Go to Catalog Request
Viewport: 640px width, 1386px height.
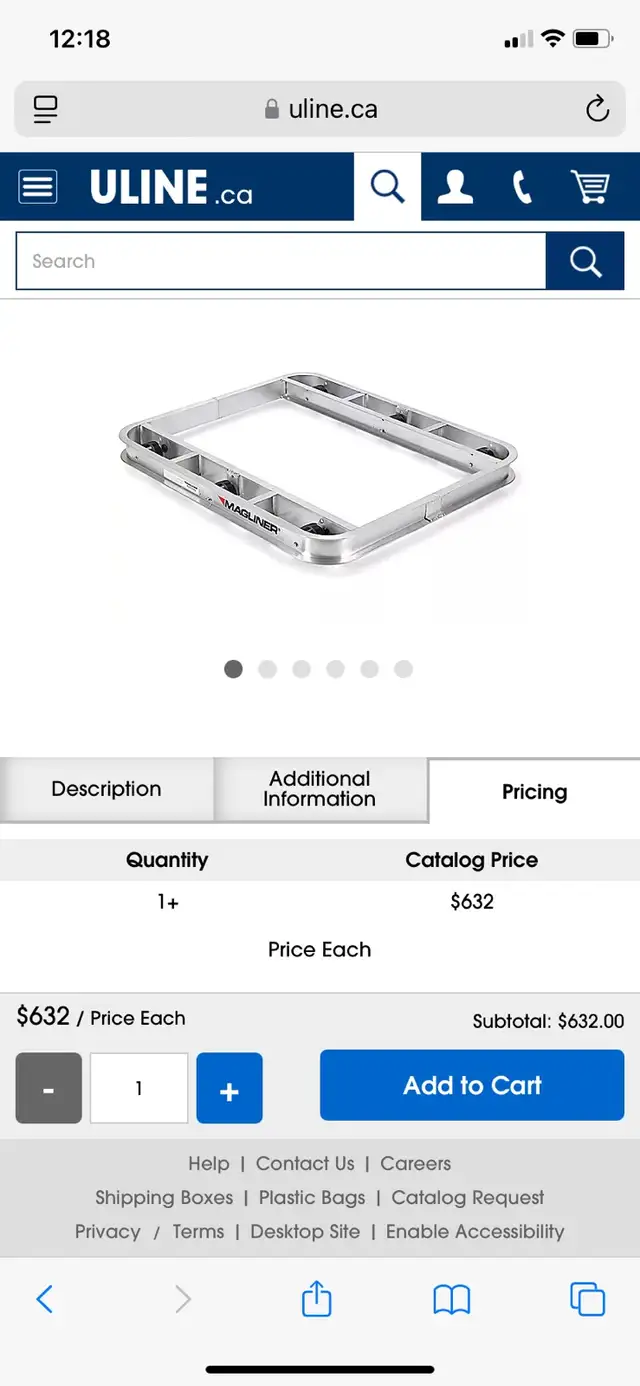(x=468, y=1198)
